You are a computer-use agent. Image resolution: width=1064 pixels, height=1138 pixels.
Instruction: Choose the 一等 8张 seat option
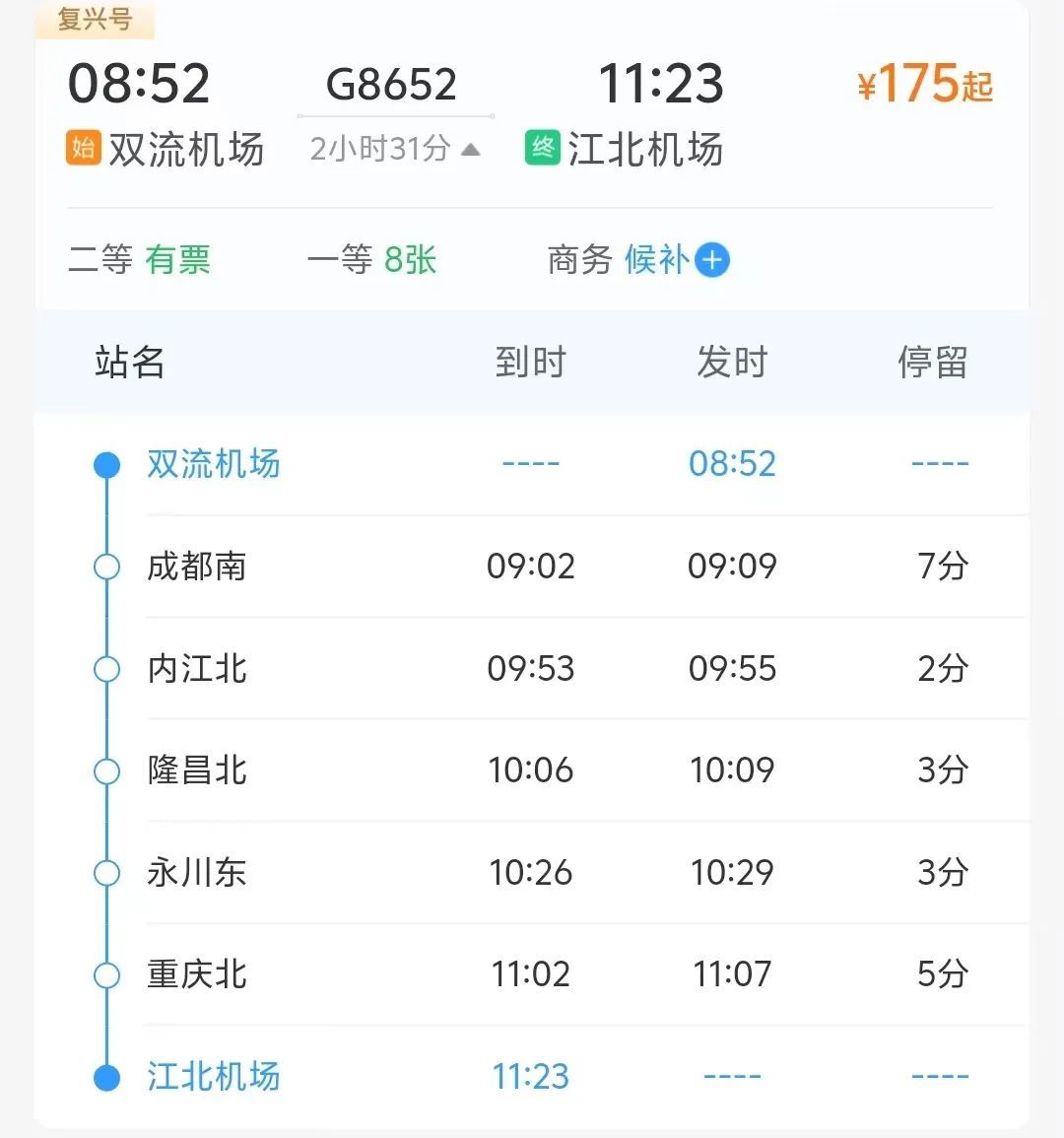pos(371,260)
